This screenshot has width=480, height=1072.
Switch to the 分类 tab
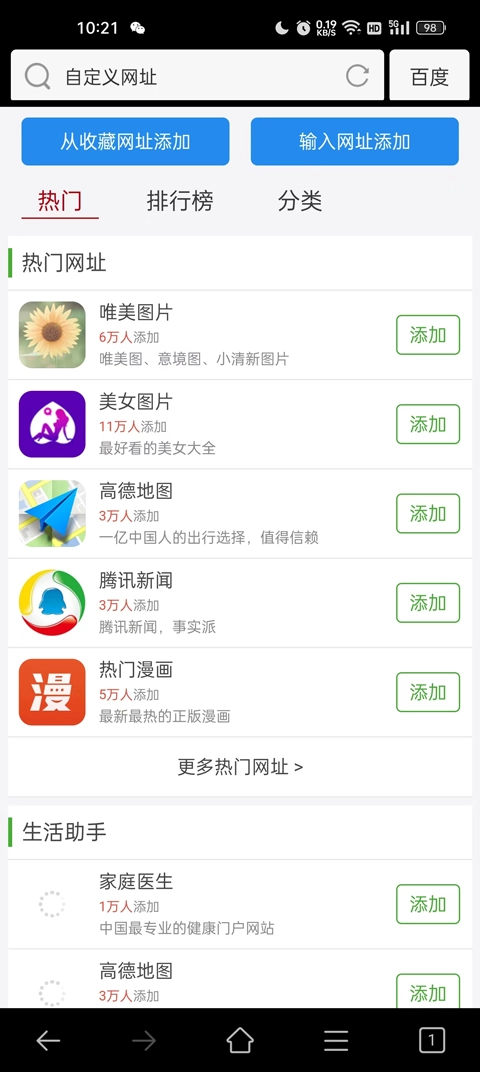[x=299, y=201]
